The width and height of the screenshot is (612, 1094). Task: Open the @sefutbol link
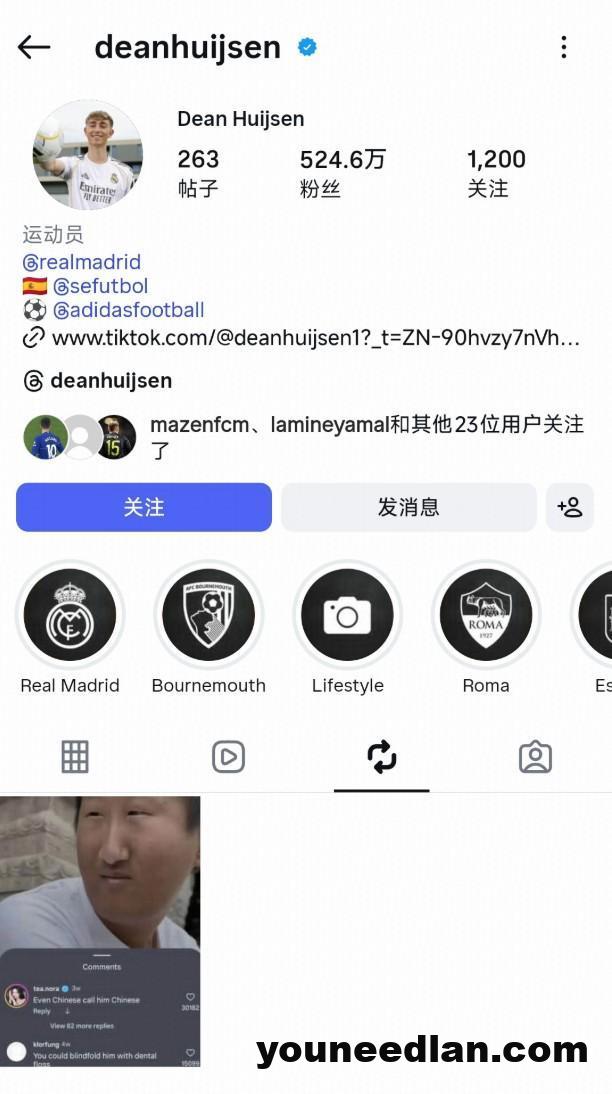pos(100,286)
